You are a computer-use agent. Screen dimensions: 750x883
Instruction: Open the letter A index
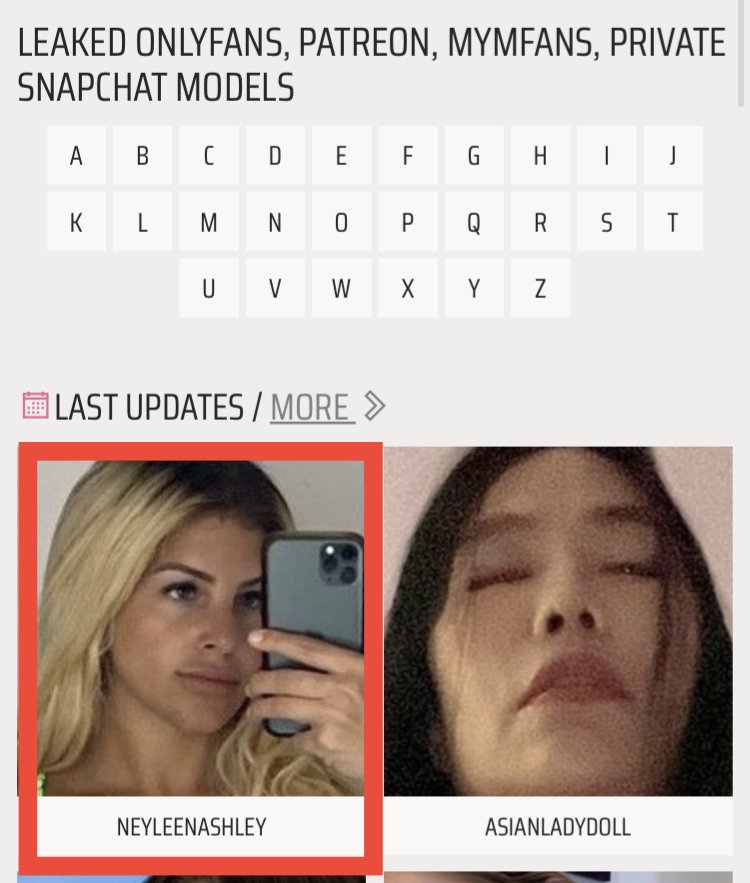(x=76, y=156)
